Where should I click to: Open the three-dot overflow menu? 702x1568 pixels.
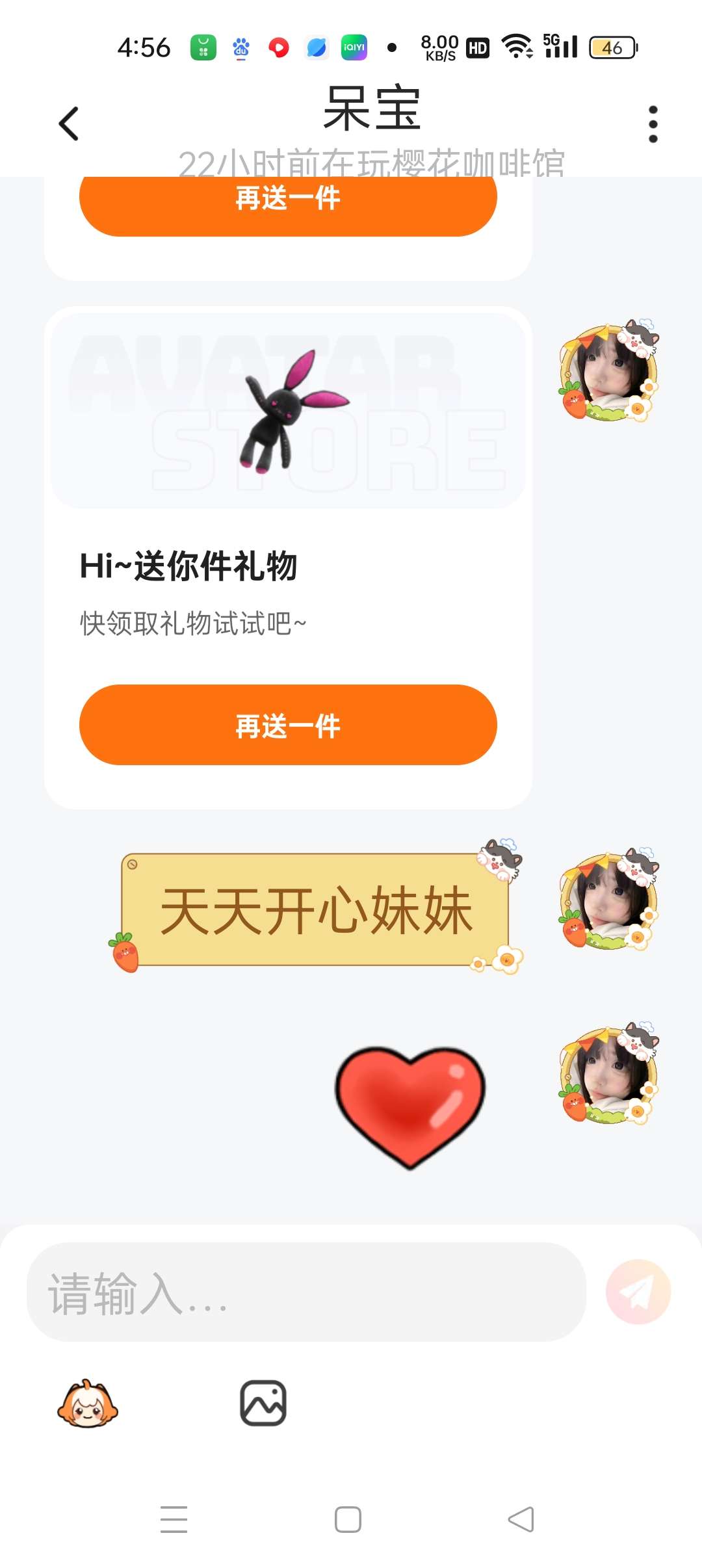(x=653, y=124)
